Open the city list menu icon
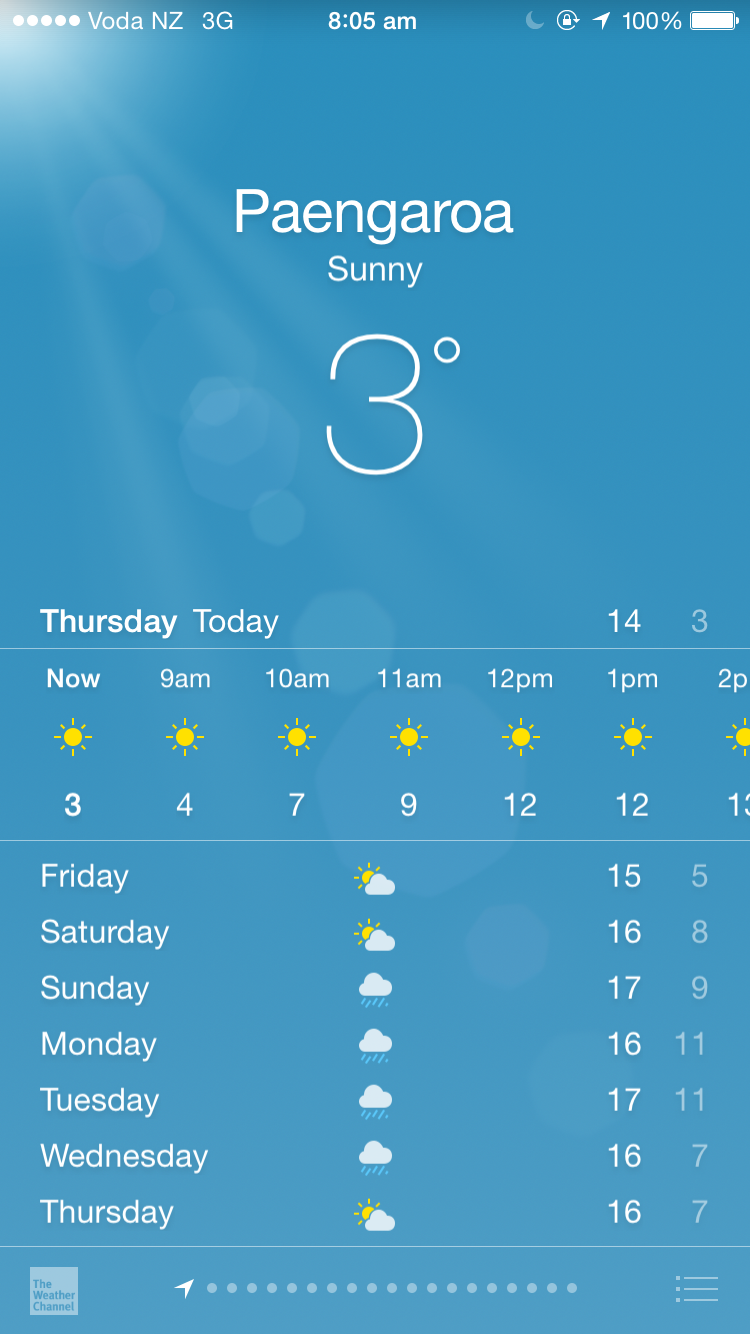Viewport: 750px width, 1334px height. [697, 1289]
